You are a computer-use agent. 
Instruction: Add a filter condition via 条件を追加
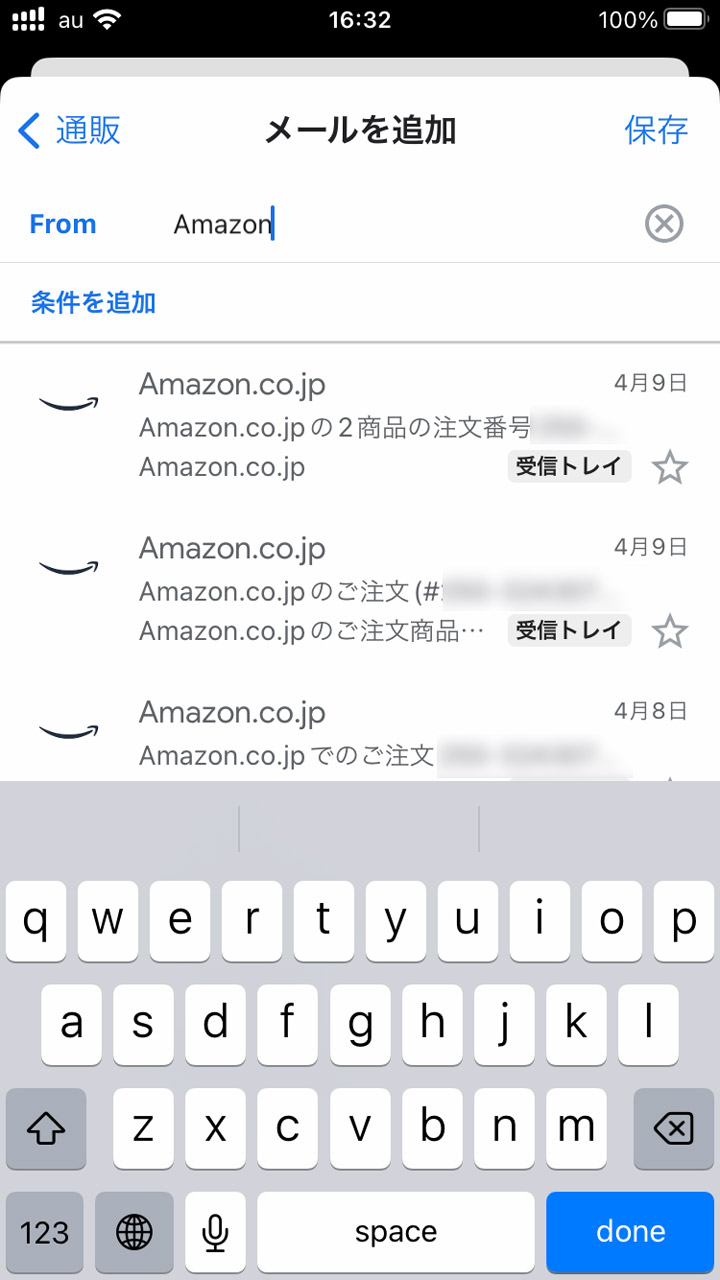(92, 303)
